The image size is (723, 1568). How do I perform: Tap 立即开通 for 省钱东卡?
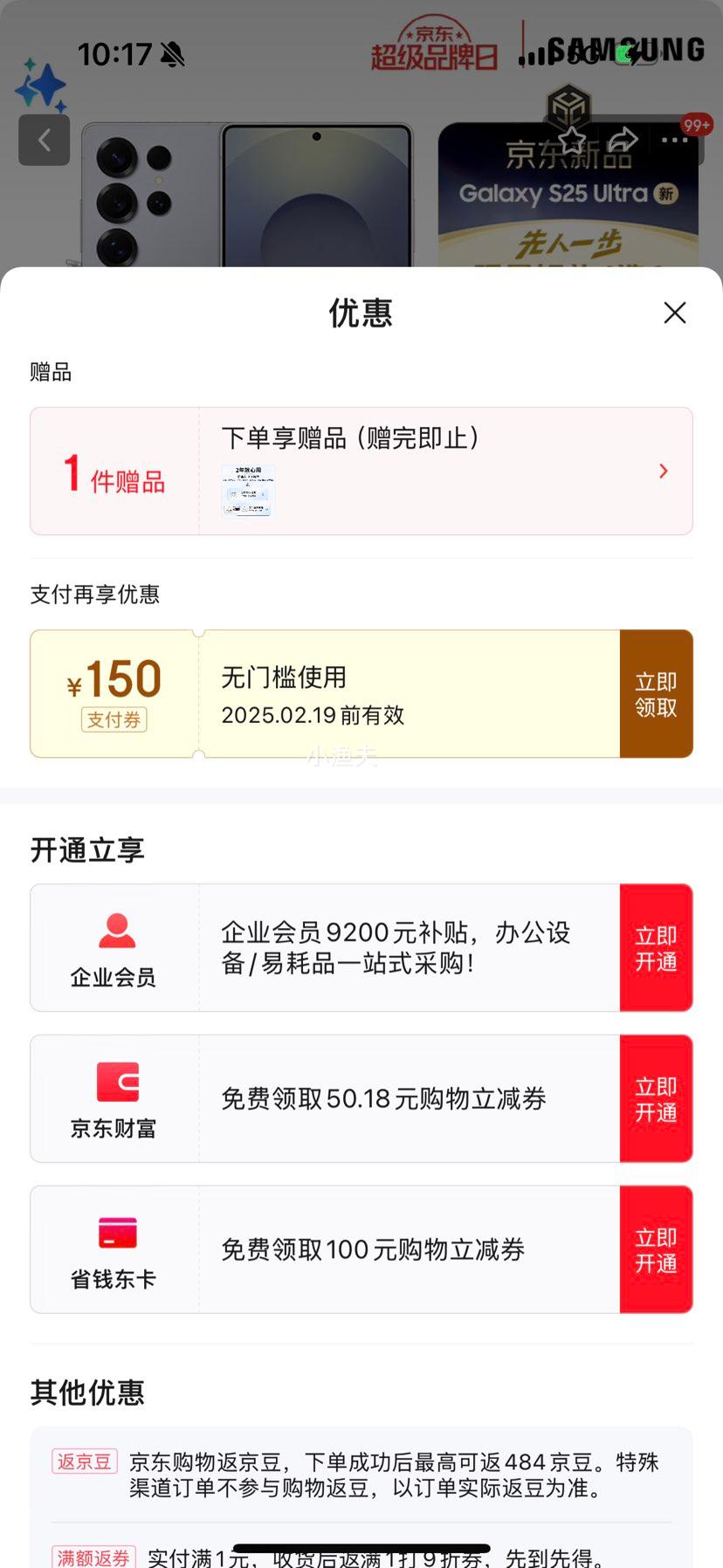point(656,1250)
